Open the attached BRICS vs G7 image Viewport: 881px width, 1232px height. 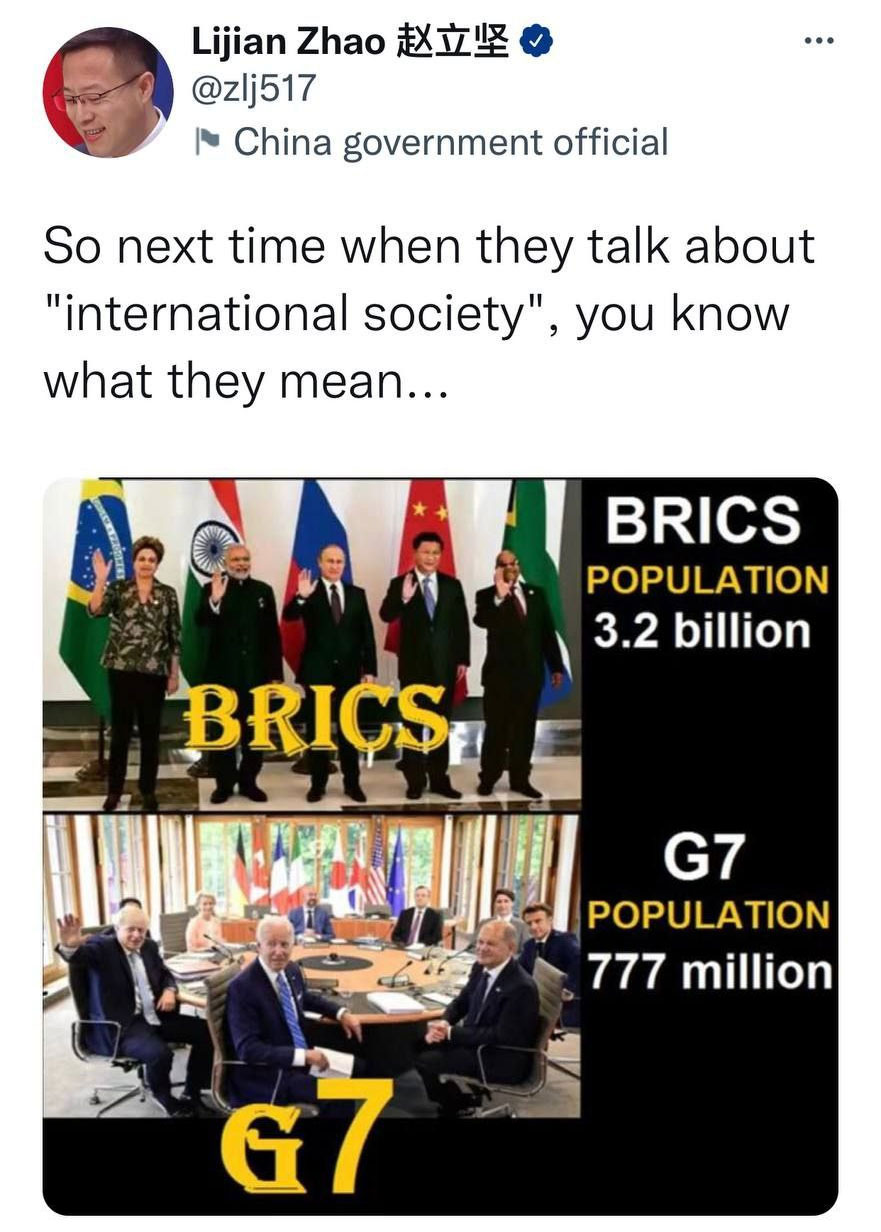coord(440,845)
